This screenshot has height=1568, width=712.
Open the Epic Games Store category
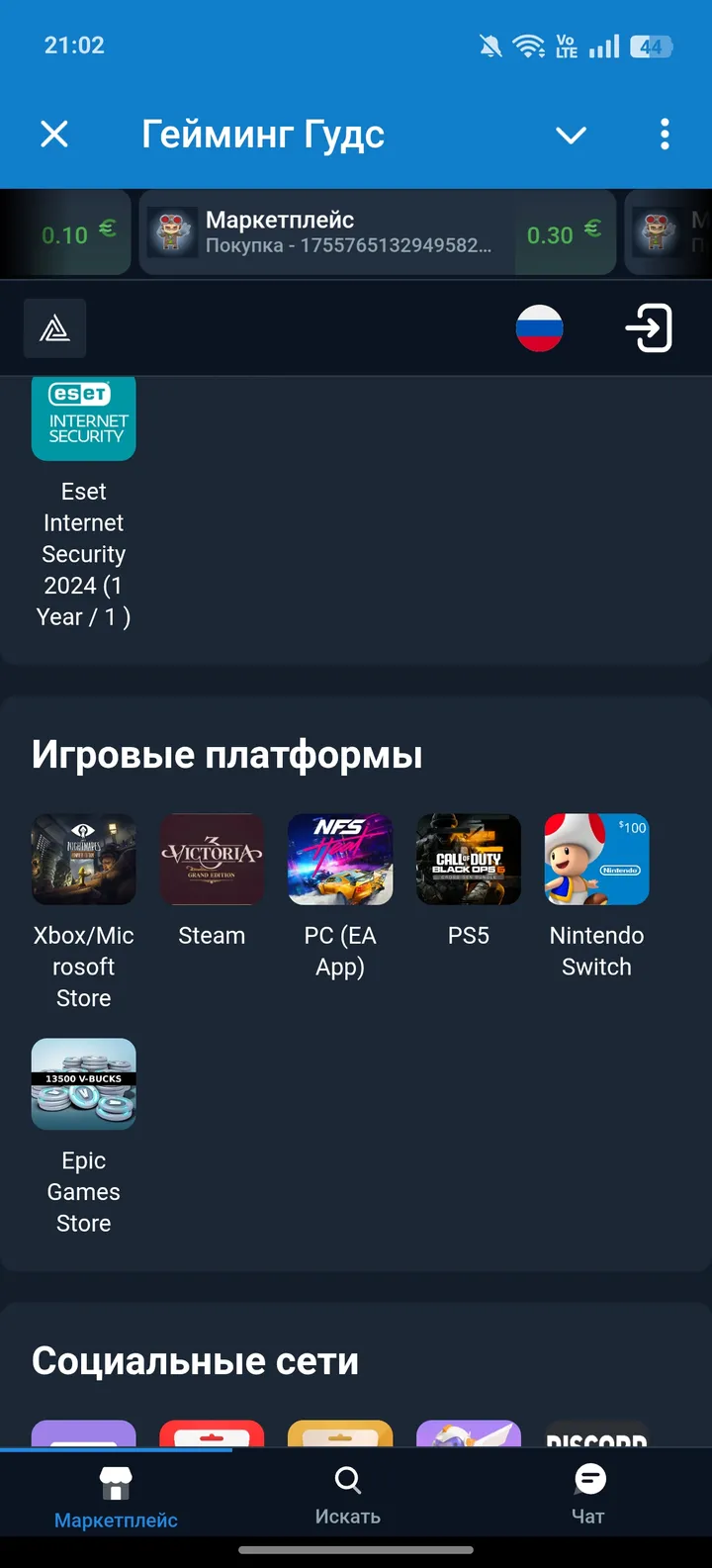click(x=83, y=1083)
